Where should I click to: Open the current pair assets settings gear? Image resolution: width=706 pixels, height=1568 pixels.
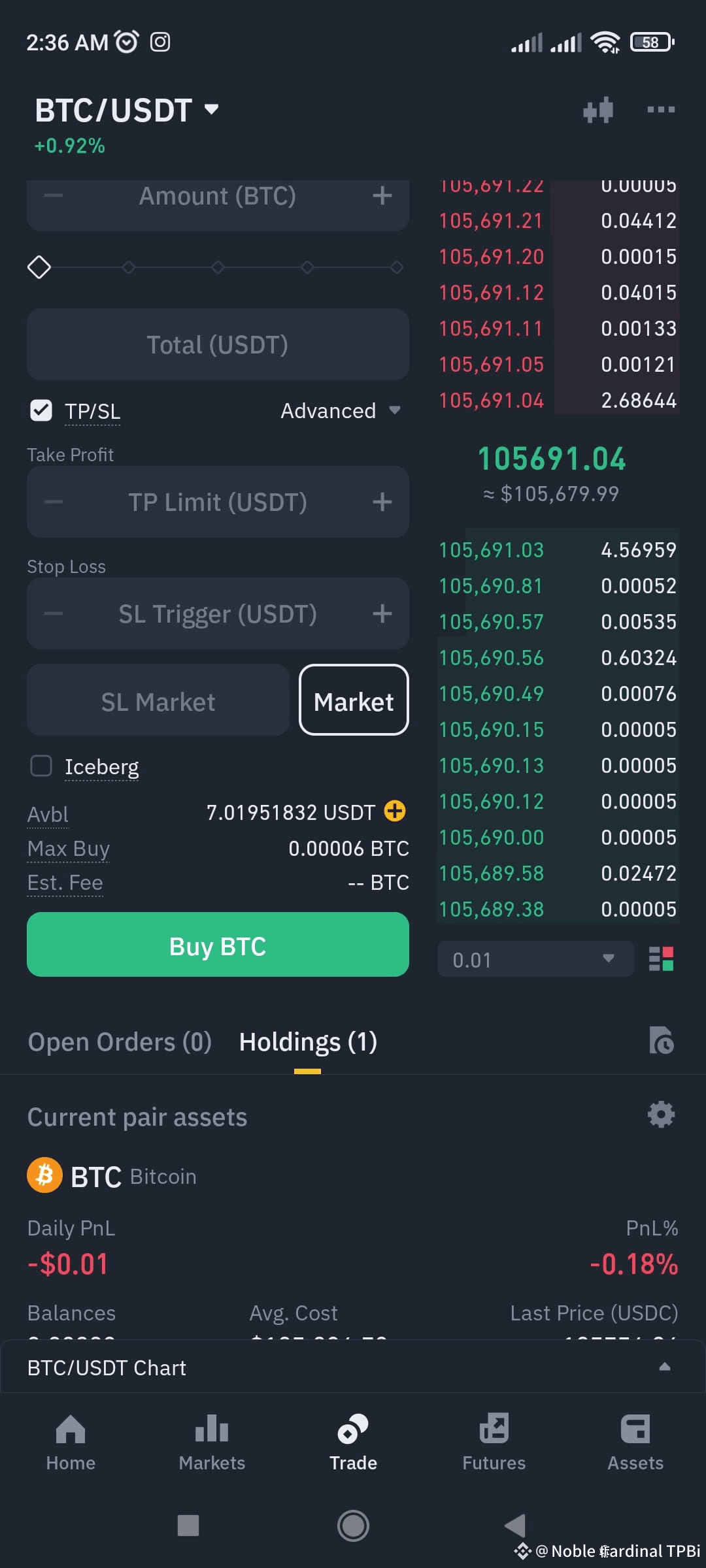(x=661, y=1115)
